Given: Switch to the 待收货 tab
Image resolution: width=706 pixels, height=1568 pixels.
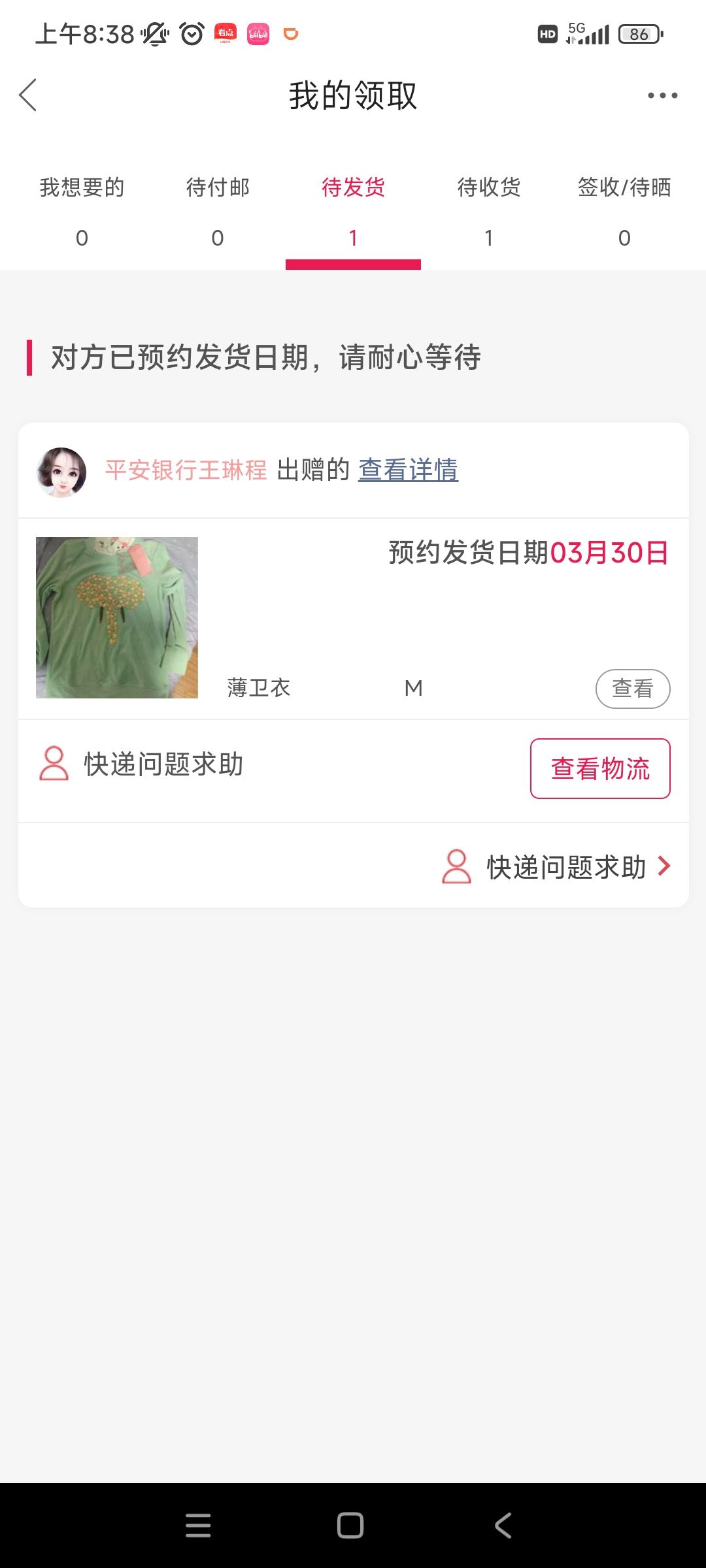Looking at the screenshot, I should coord(489,212).
